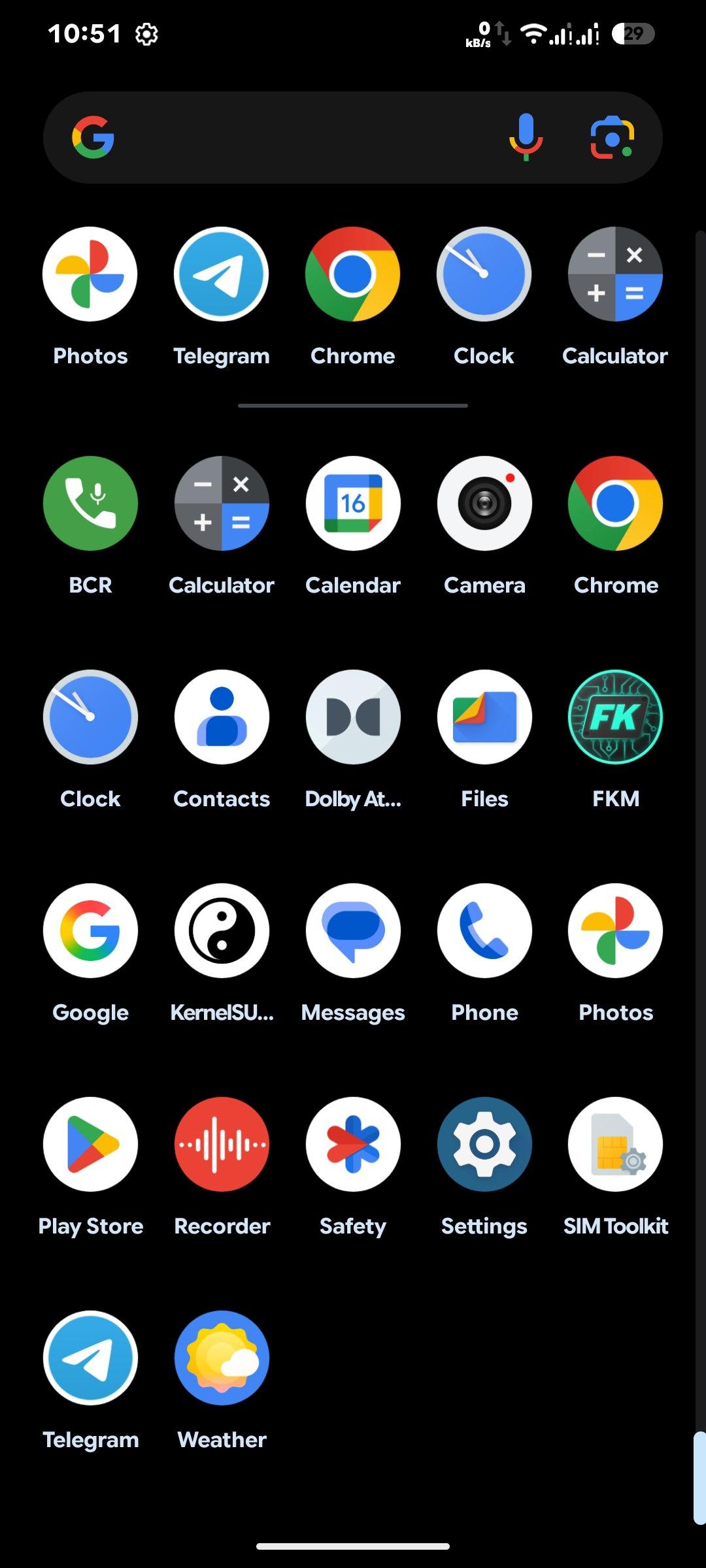Launch the Weather app
The height and width of the screenshot is (1568, 706).
click(x=222, y=1358)
